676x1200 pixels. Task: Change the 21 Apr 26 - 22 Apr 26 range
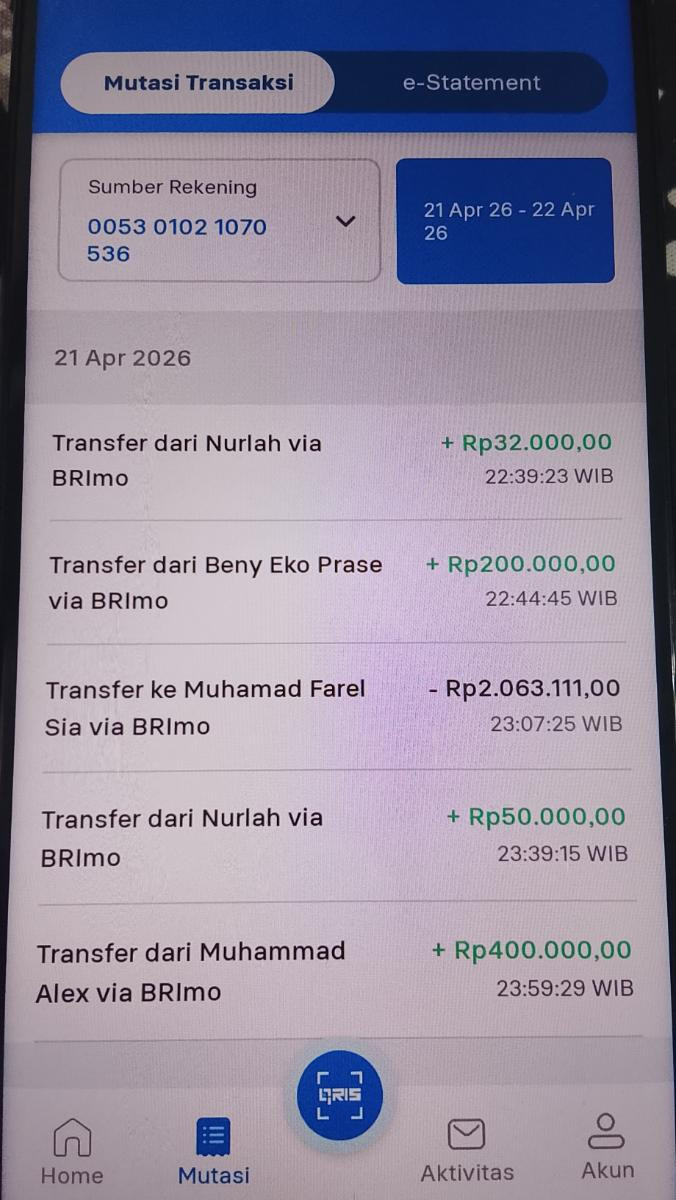point(505,221)
